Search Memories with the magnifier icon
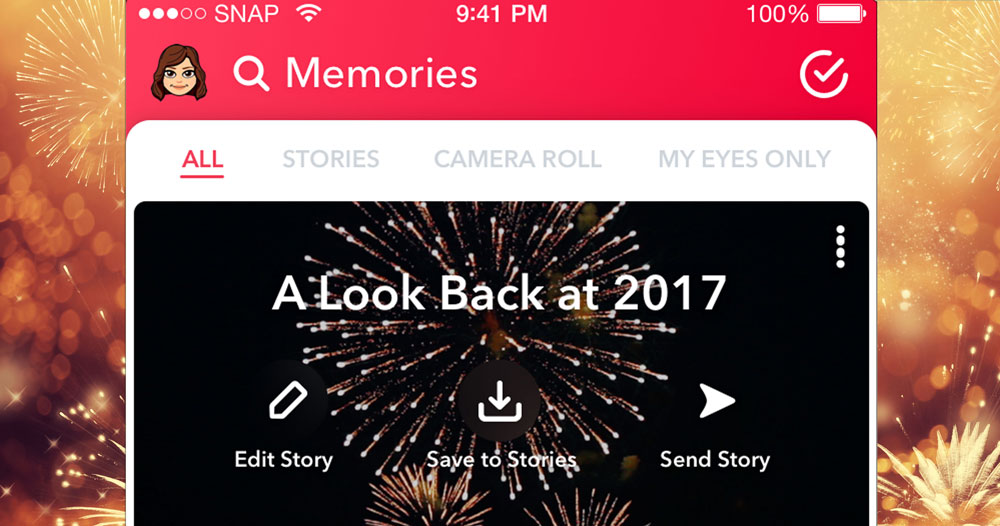1000x526 pixels. click(x=251, y=73)
